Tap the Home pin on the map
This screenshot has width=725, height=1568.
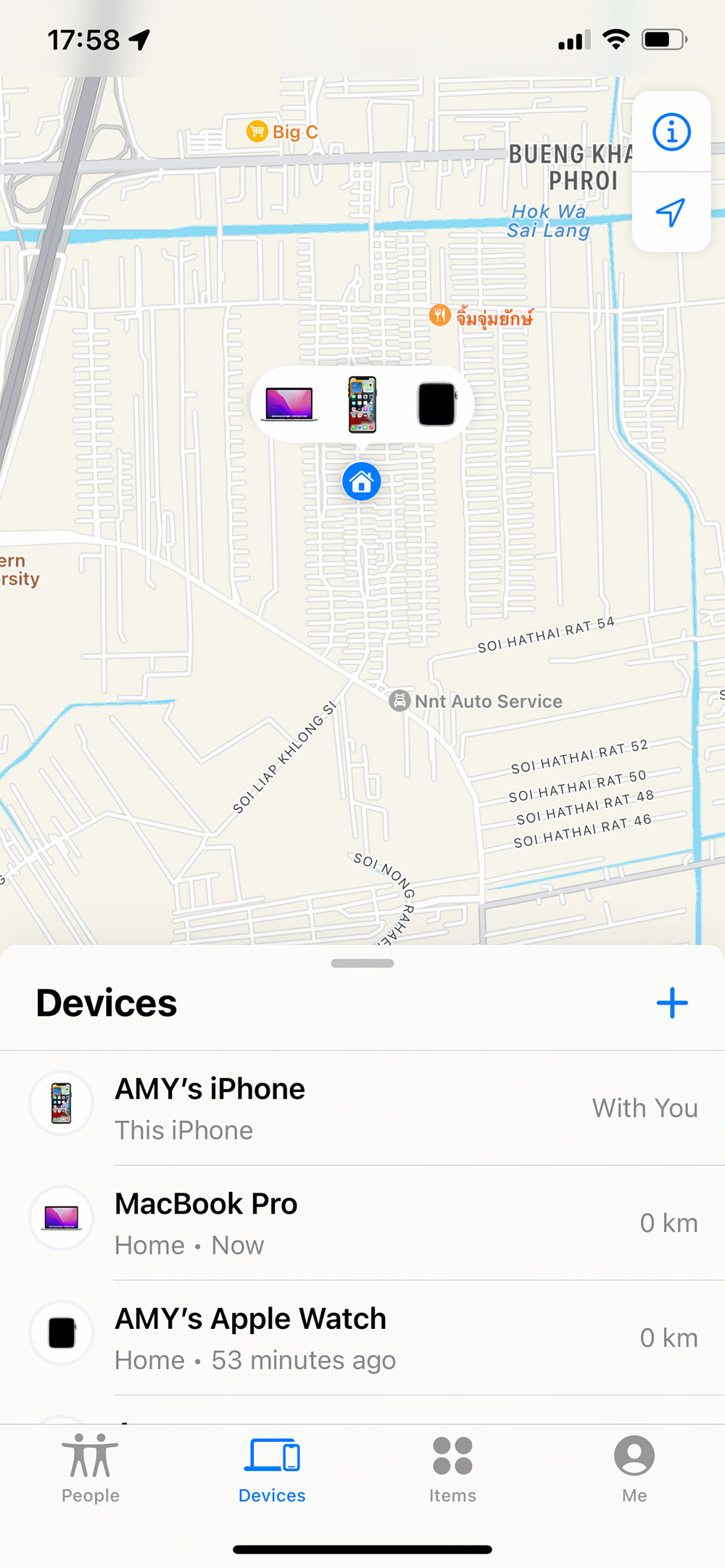[361, 482]
